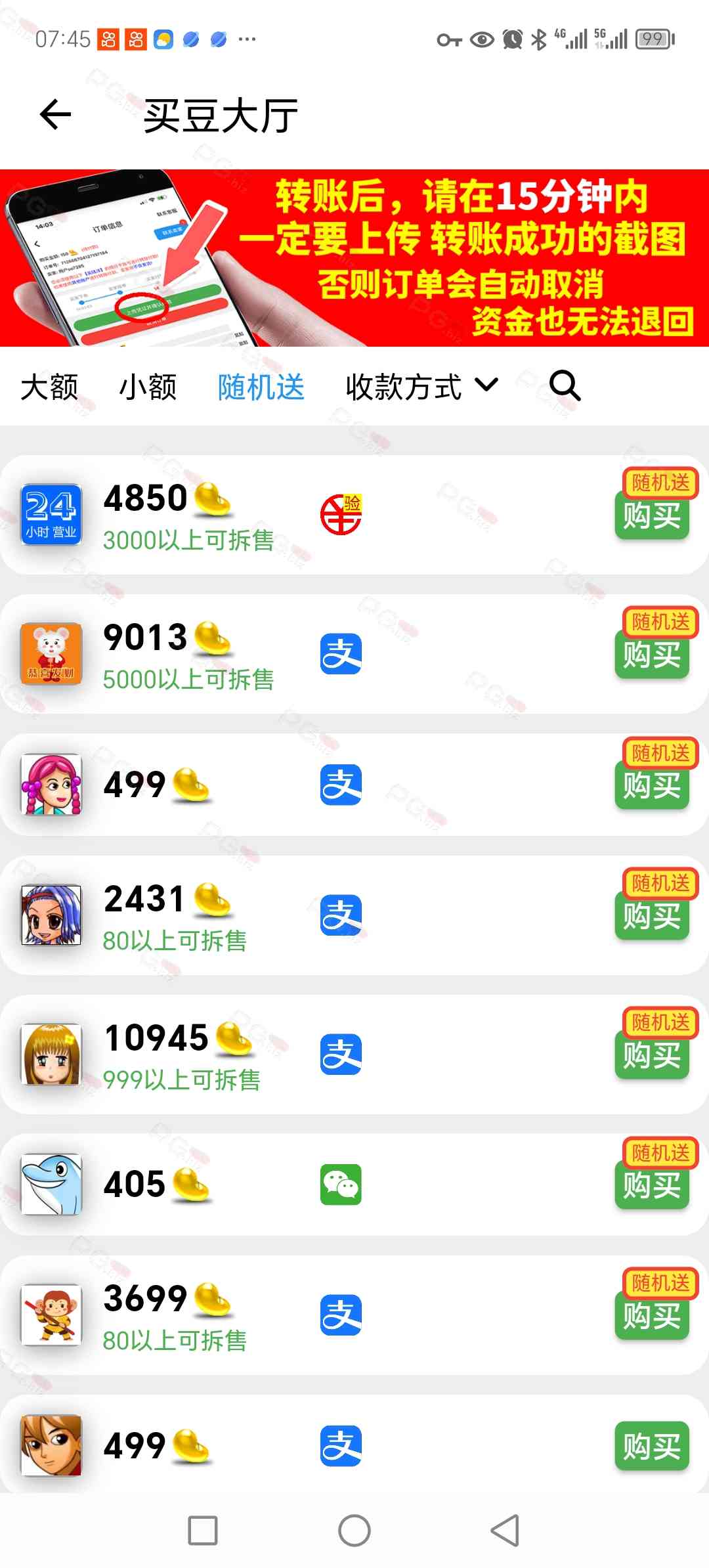This screenshot has width=709, height=1568.
Task: Open the search magnifier icon
Action: [x=565, y=385]
